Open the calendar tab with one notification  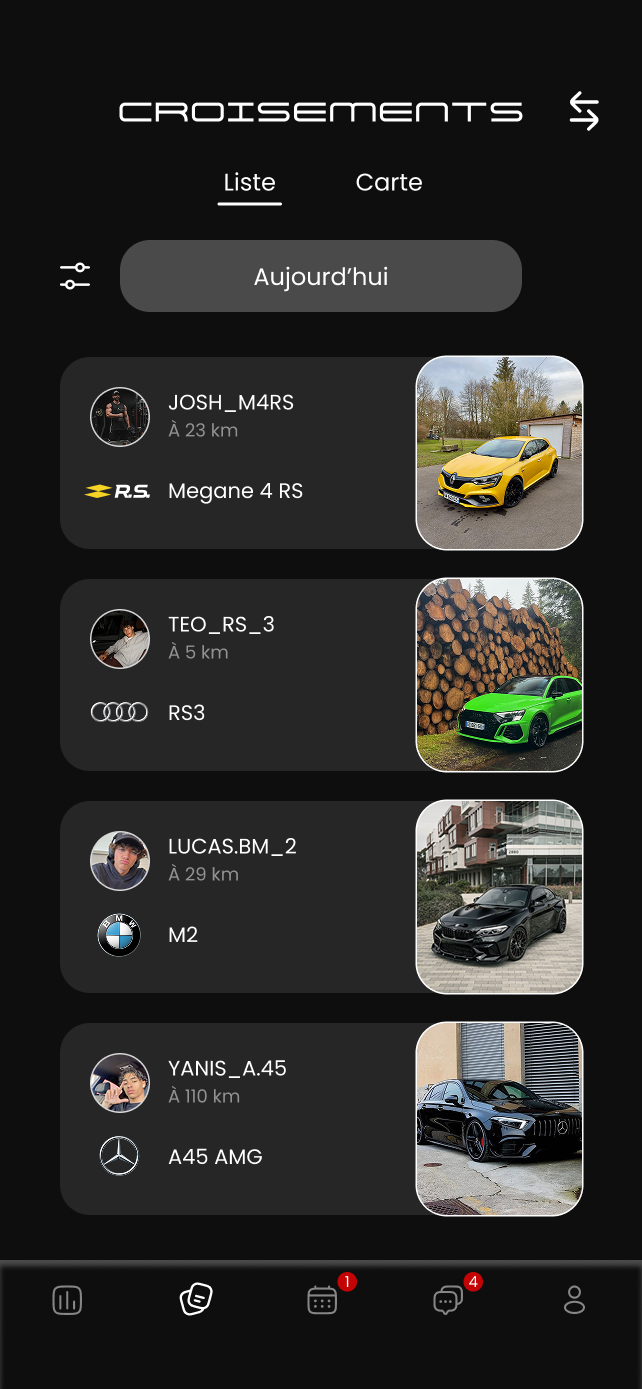click(x=322, y=1300)
